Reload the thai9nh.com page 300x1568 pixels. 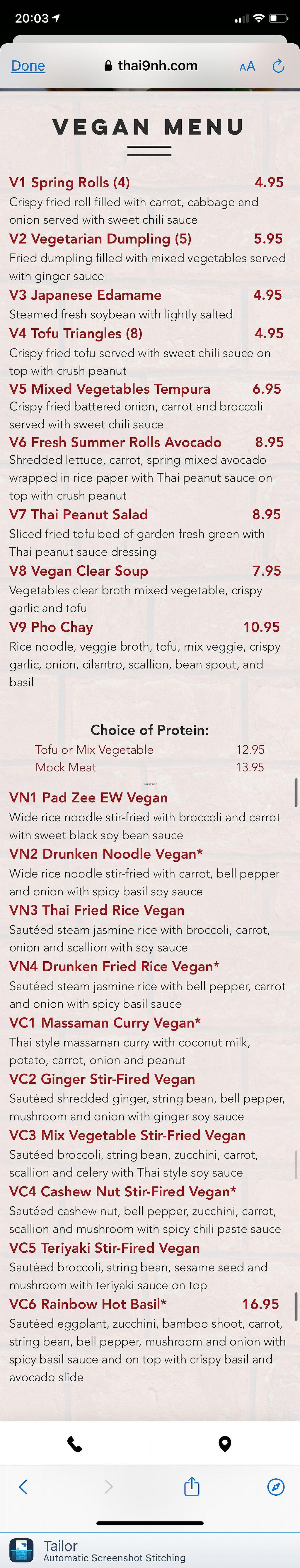point(278,66)
